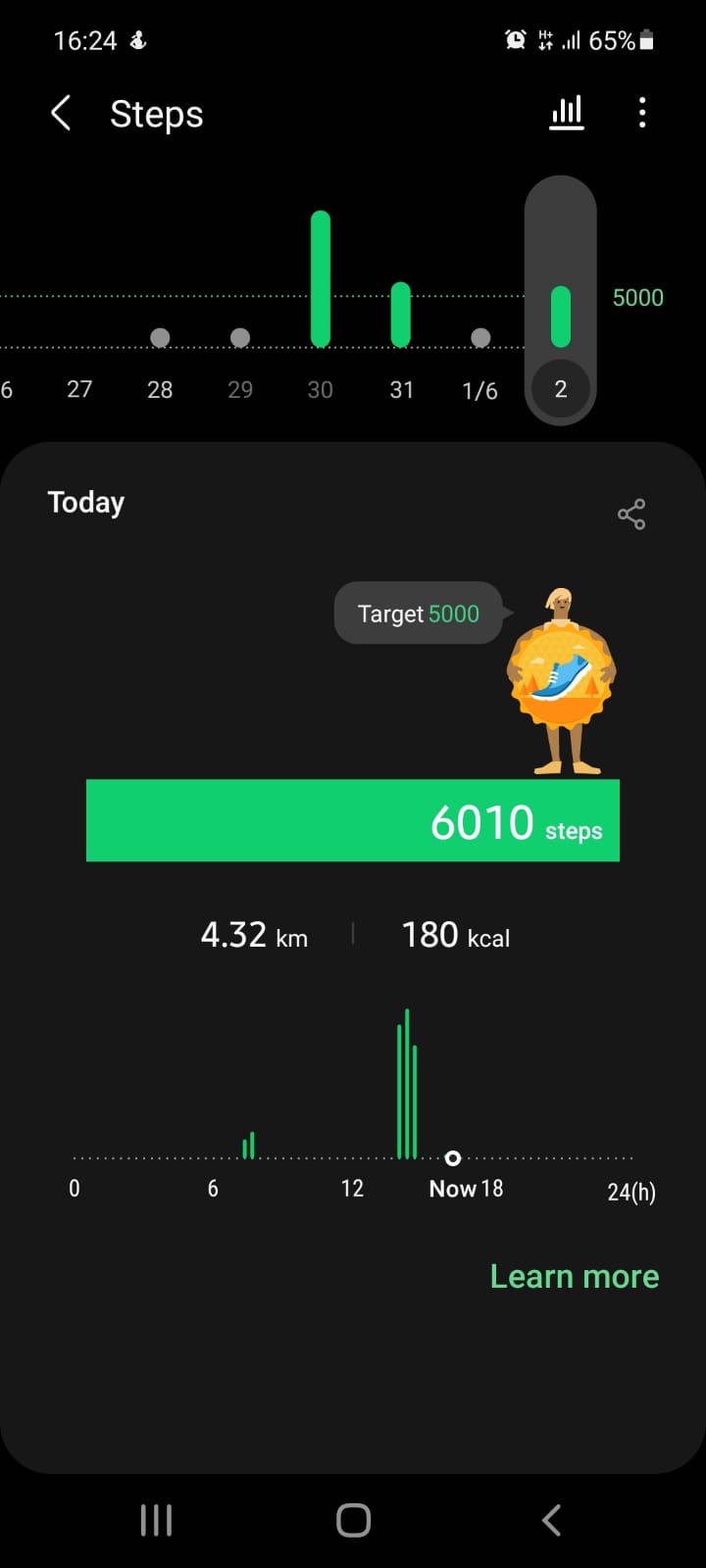Open recent apps from navigation bar
Viewport: 706px width, 1568px height.
pos(156,1520)
